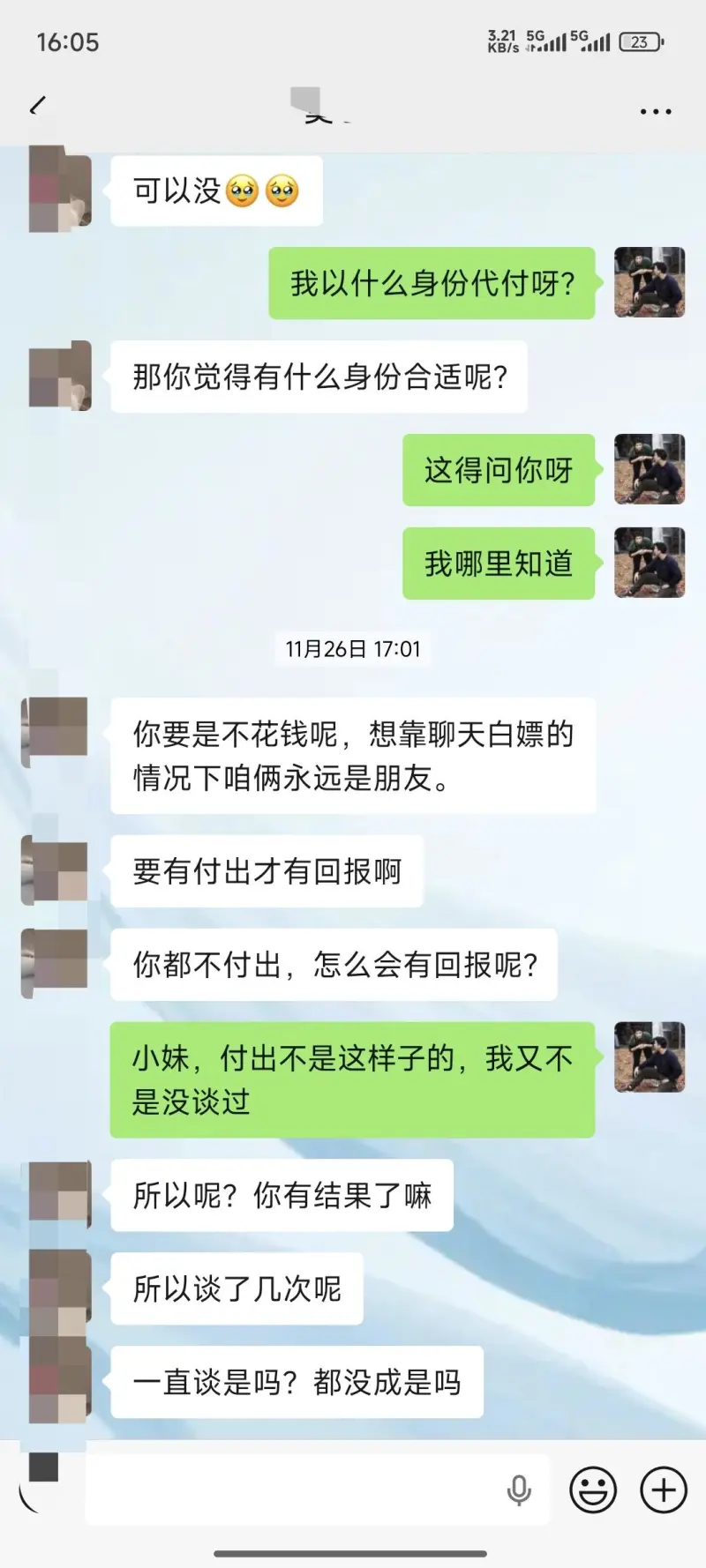Open the emoji sticker panel

click(593, 1490)
